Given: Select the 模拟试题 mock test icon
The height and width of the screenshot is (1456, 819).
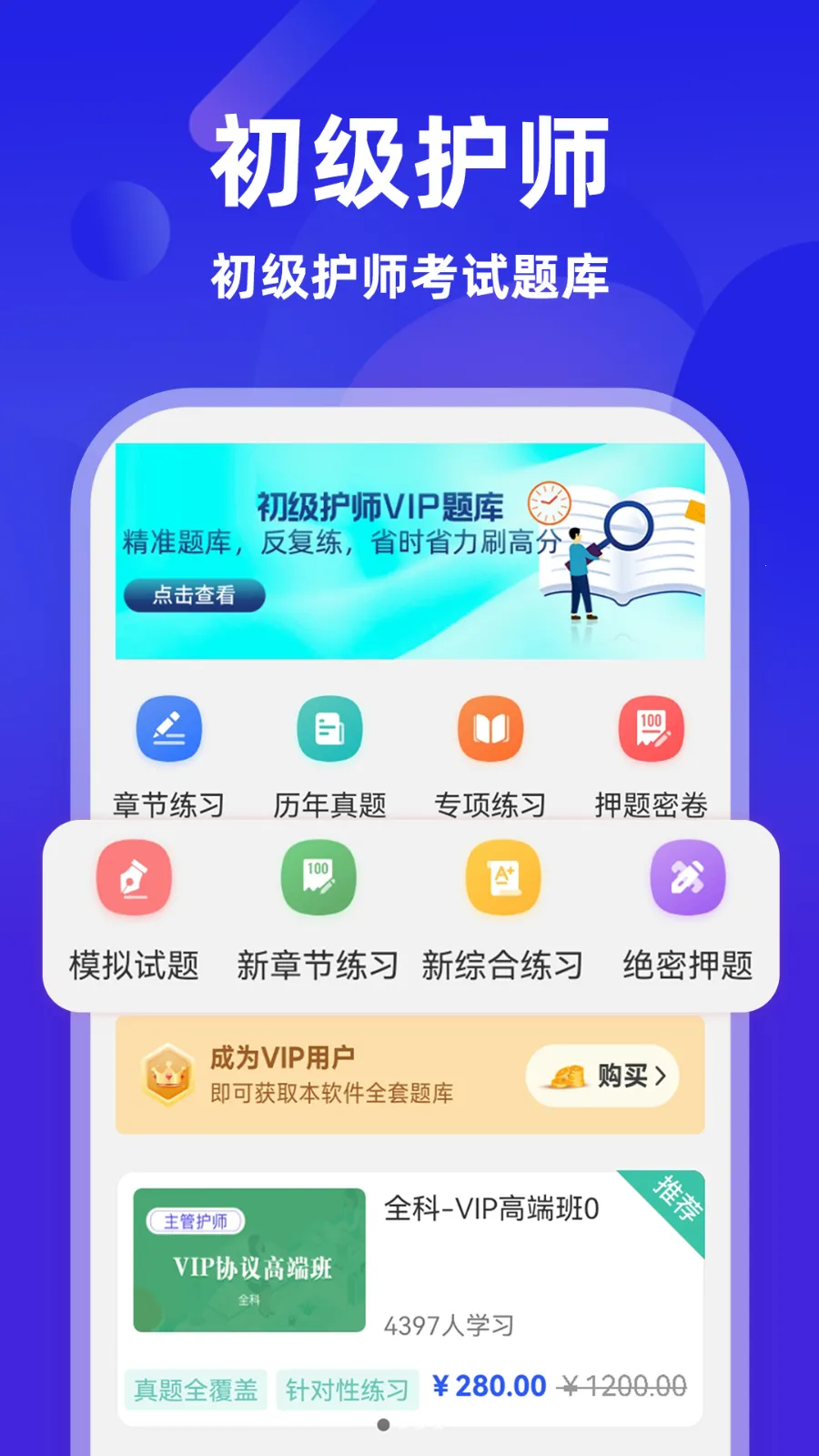Looking at the screenshot, I should (x=134, y=876).
